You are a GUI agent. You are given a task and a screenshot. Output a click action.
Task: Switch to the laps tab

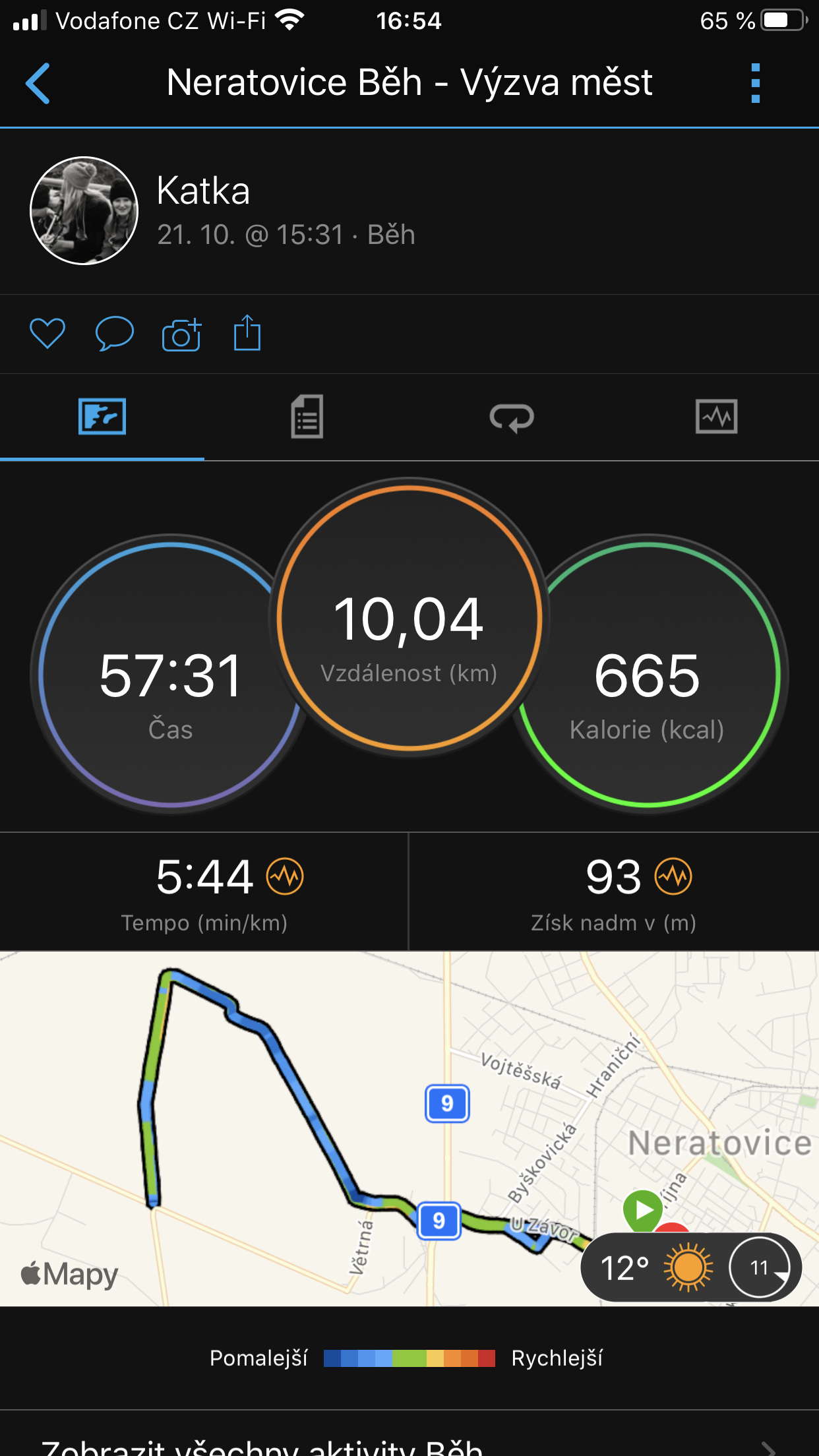click(x=512, y=417)
